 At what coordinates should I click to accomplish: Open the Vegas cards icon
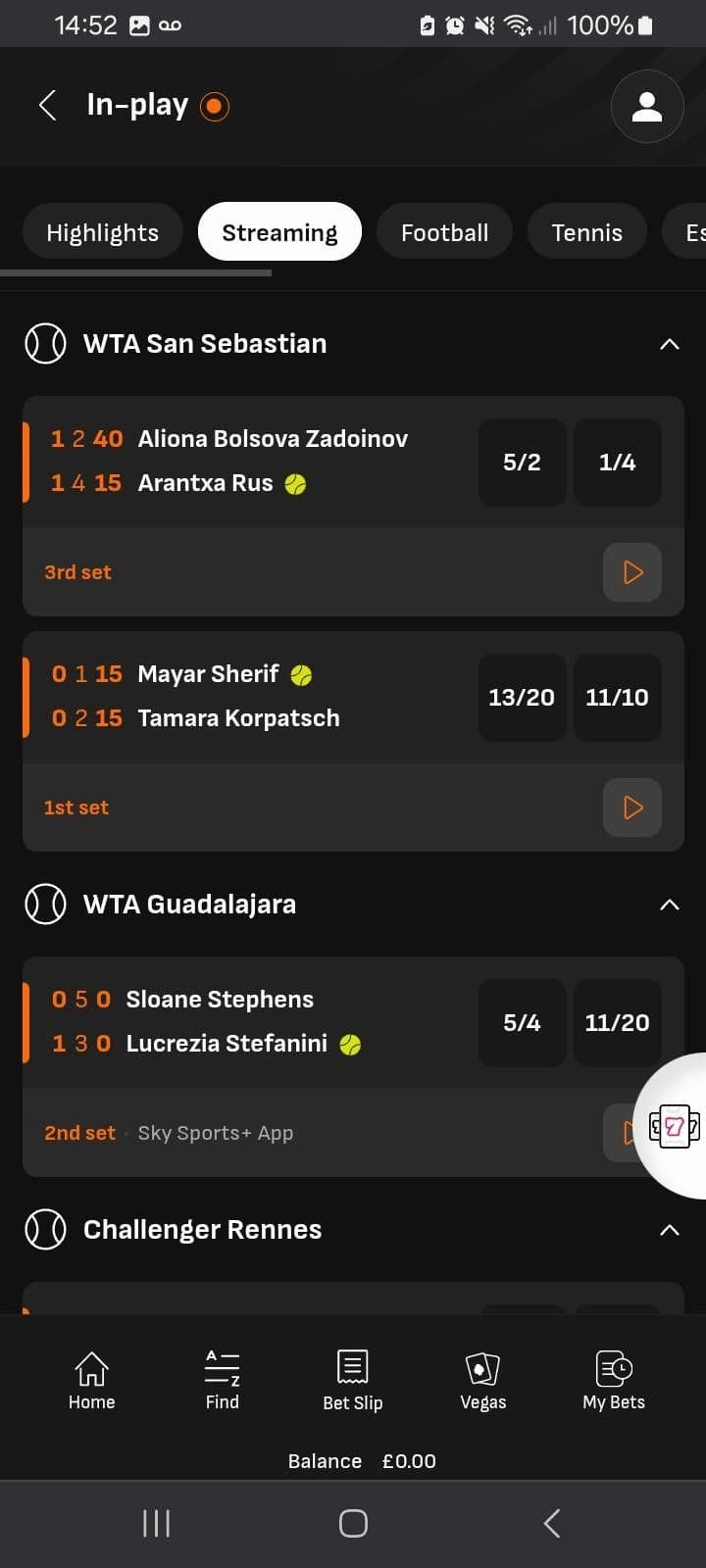(482, 1380)
